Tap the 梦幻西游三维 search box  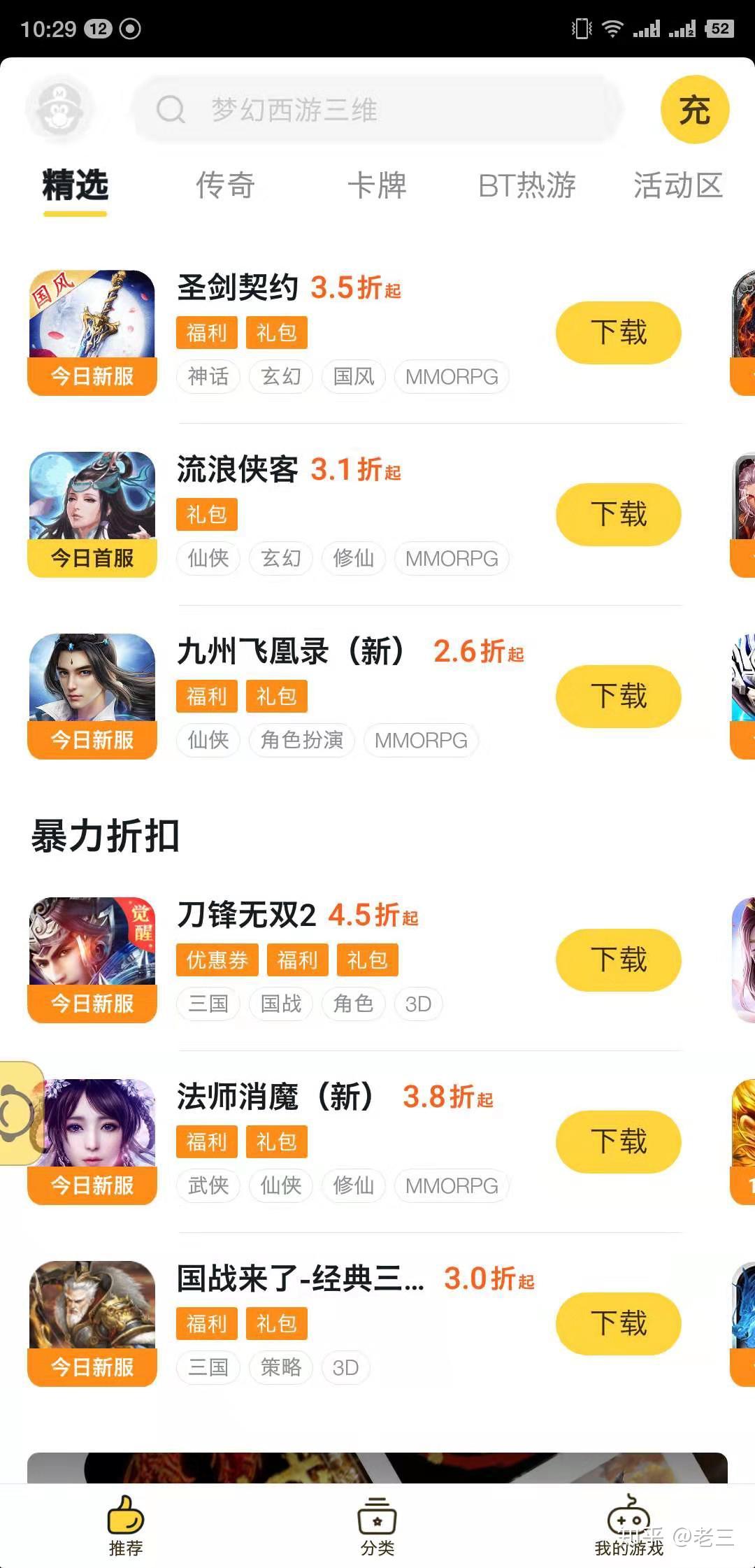point(377,110)
